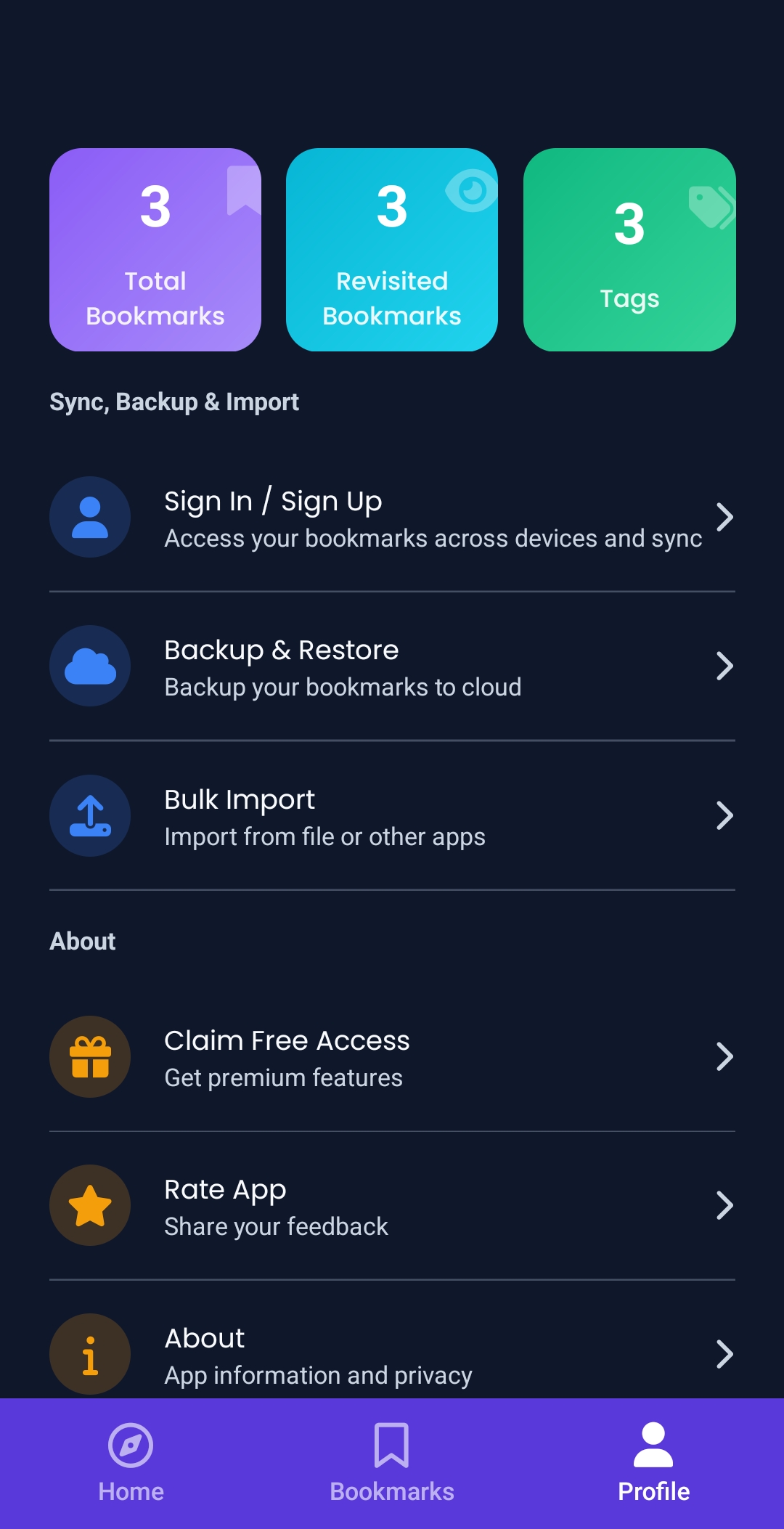Open Backup & Restore settings
This screenshot has width=784, height=1529.
pyautogui.click(x=392, y=666)
